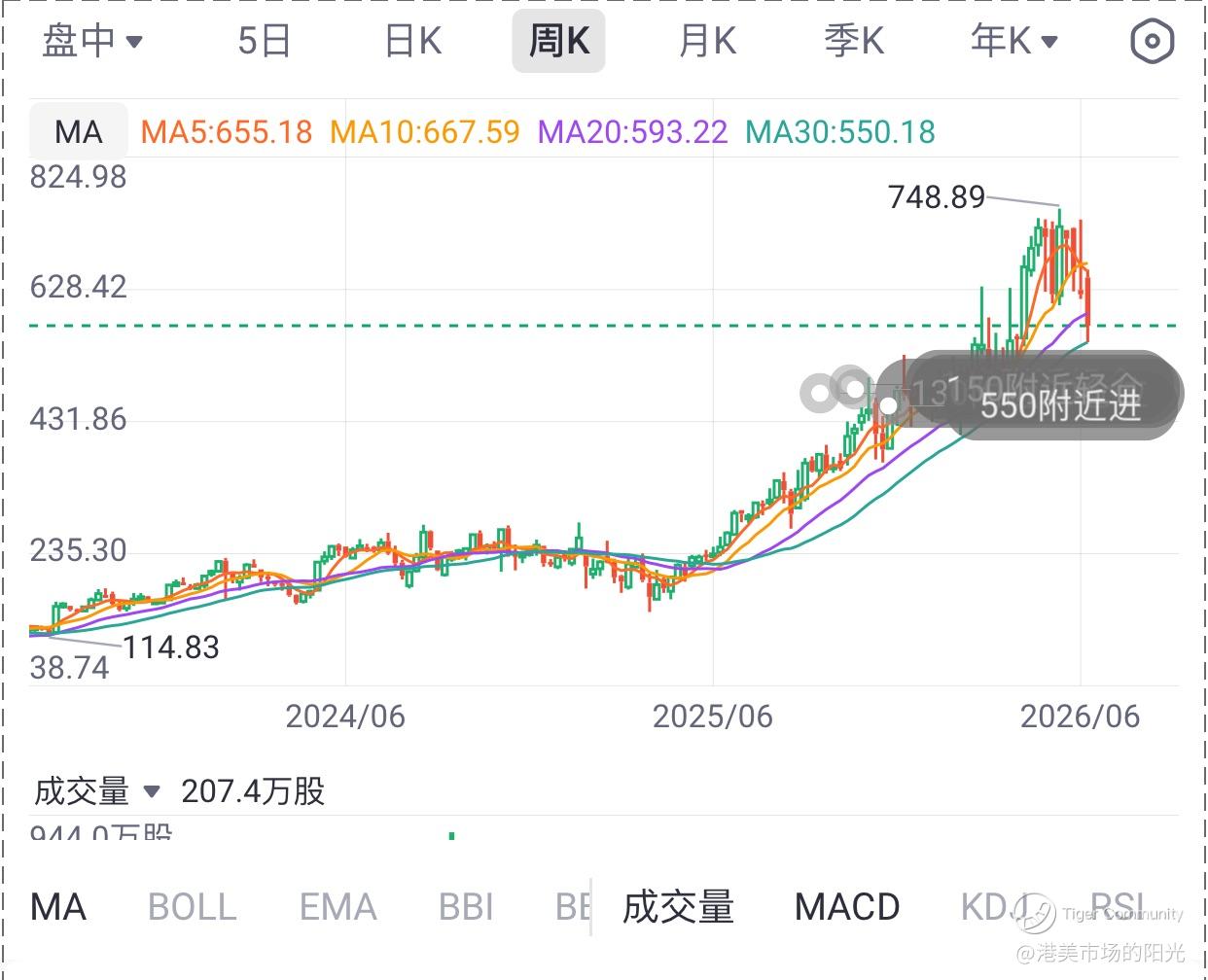Choose the EMA indicator
The height and width of the screenshot is (980, 1208).
pyautogui.click(x=338, y=907)
